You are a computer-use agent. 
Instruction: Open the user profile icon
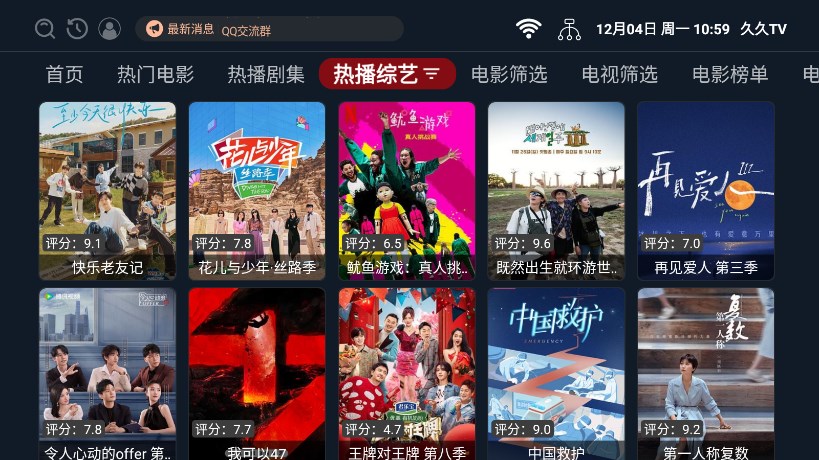(110, 29)
